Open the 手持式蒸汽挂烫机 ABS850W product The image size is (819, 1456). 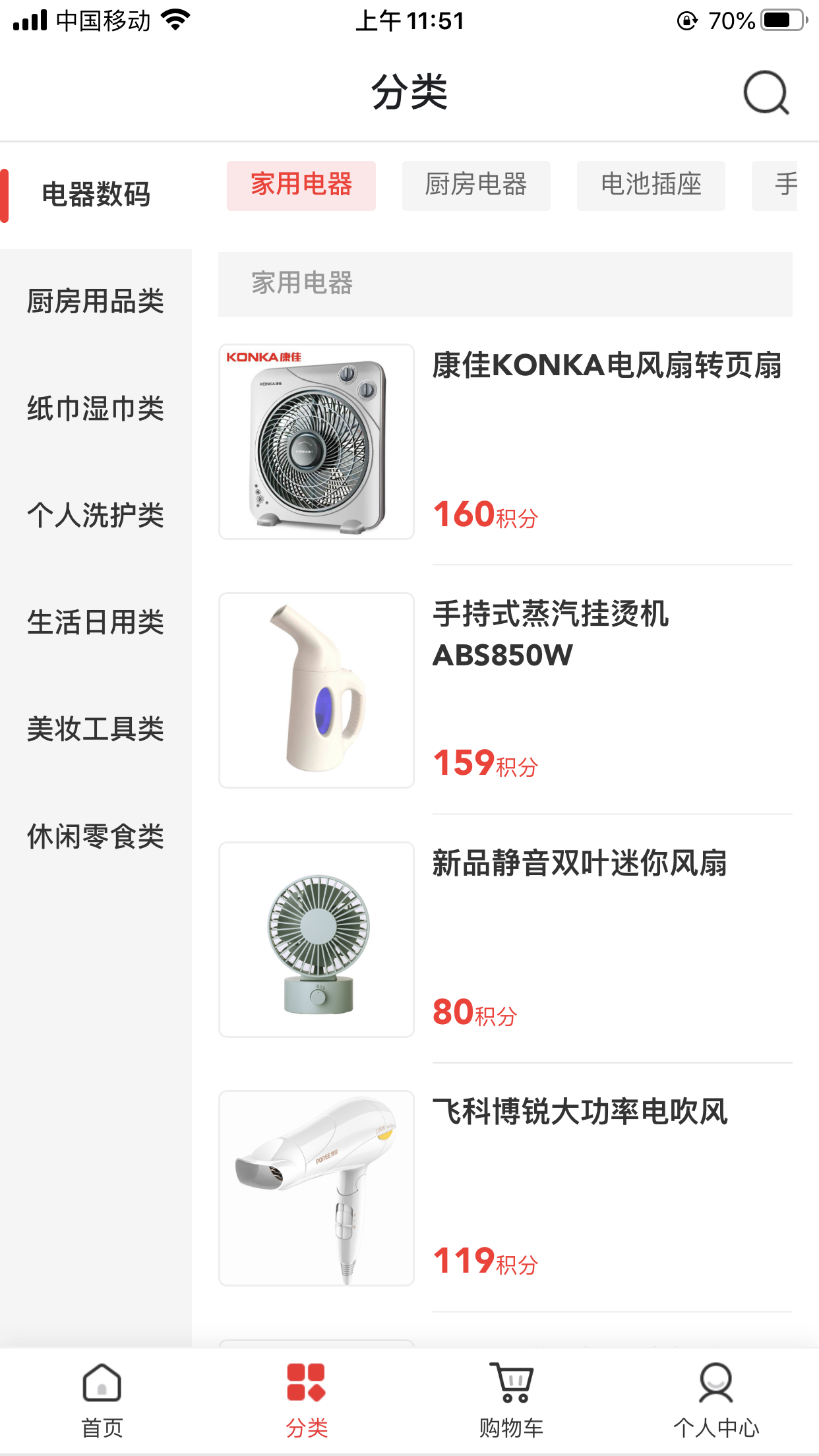[505, 690]
